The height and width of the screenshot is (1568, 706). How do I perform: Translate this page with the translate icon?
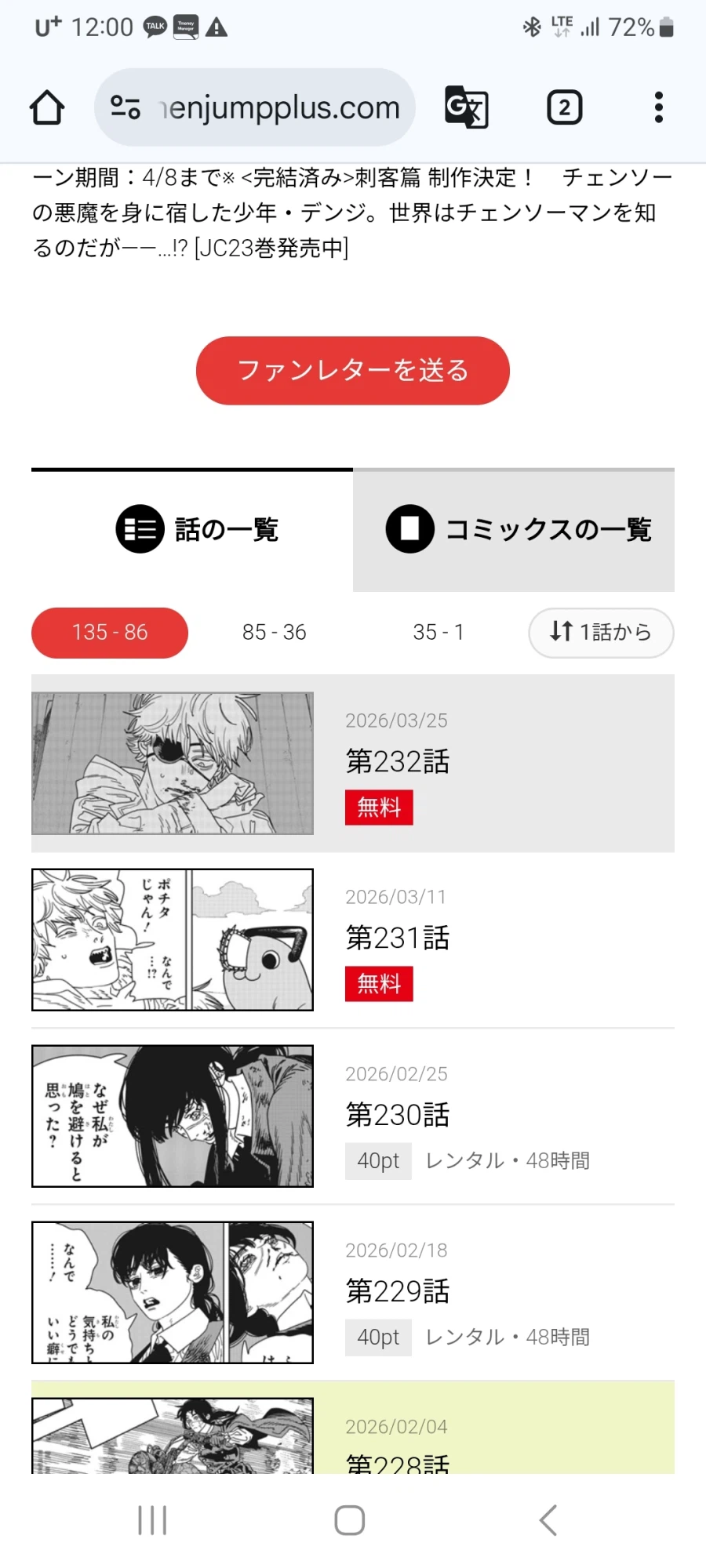(466, 107)
